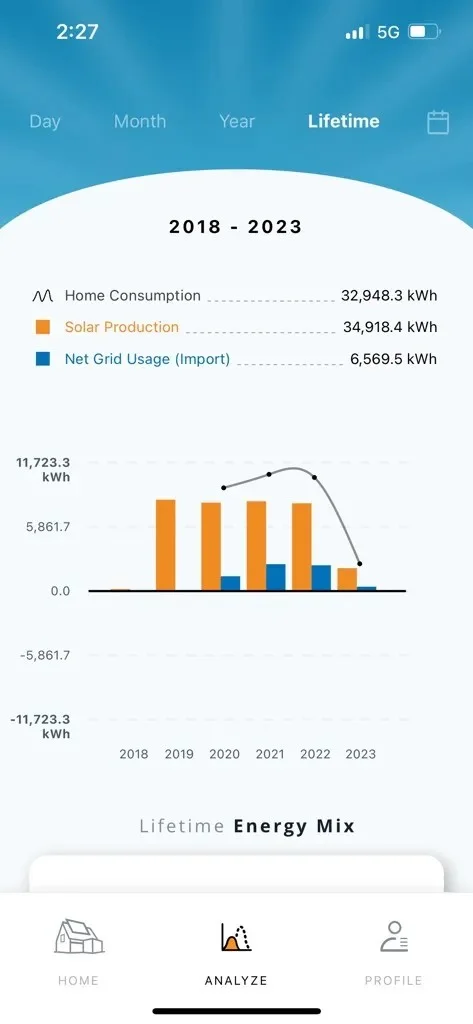Switch to the Month view
473x1024 pixels.
(x=140, y=121)
